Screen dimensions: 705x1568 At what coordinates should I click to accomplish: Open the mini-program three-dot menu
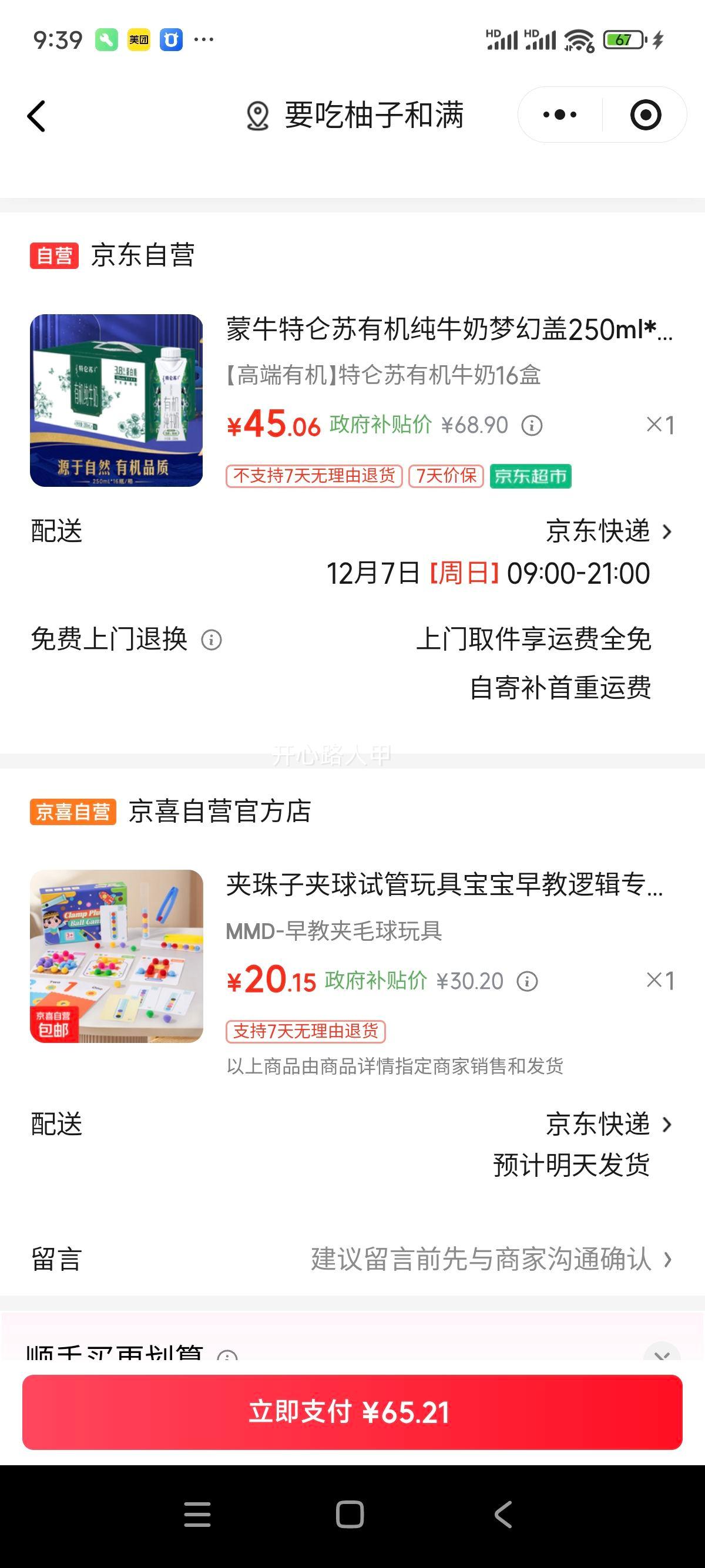click(559, 115)
